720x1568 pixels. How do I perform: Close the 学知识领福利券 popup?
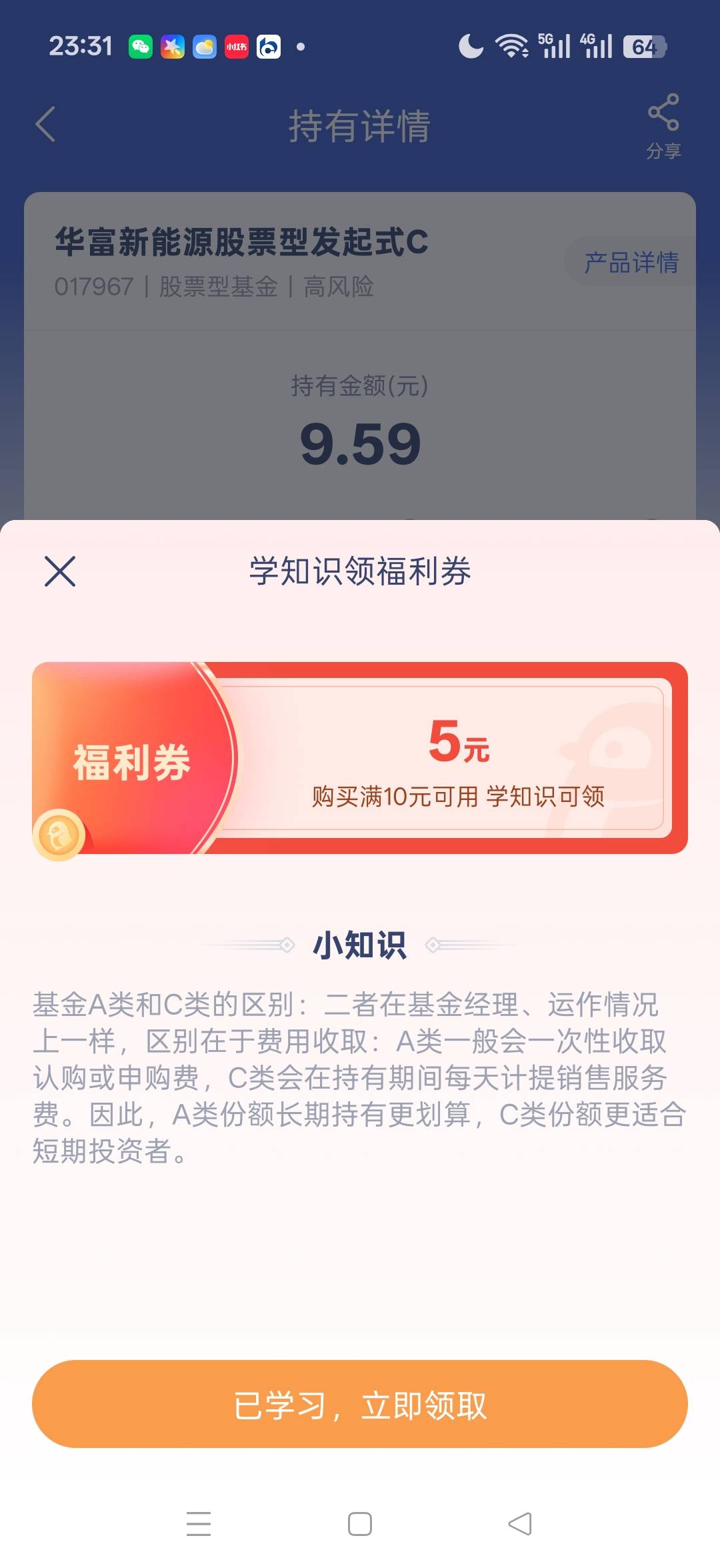60,571
